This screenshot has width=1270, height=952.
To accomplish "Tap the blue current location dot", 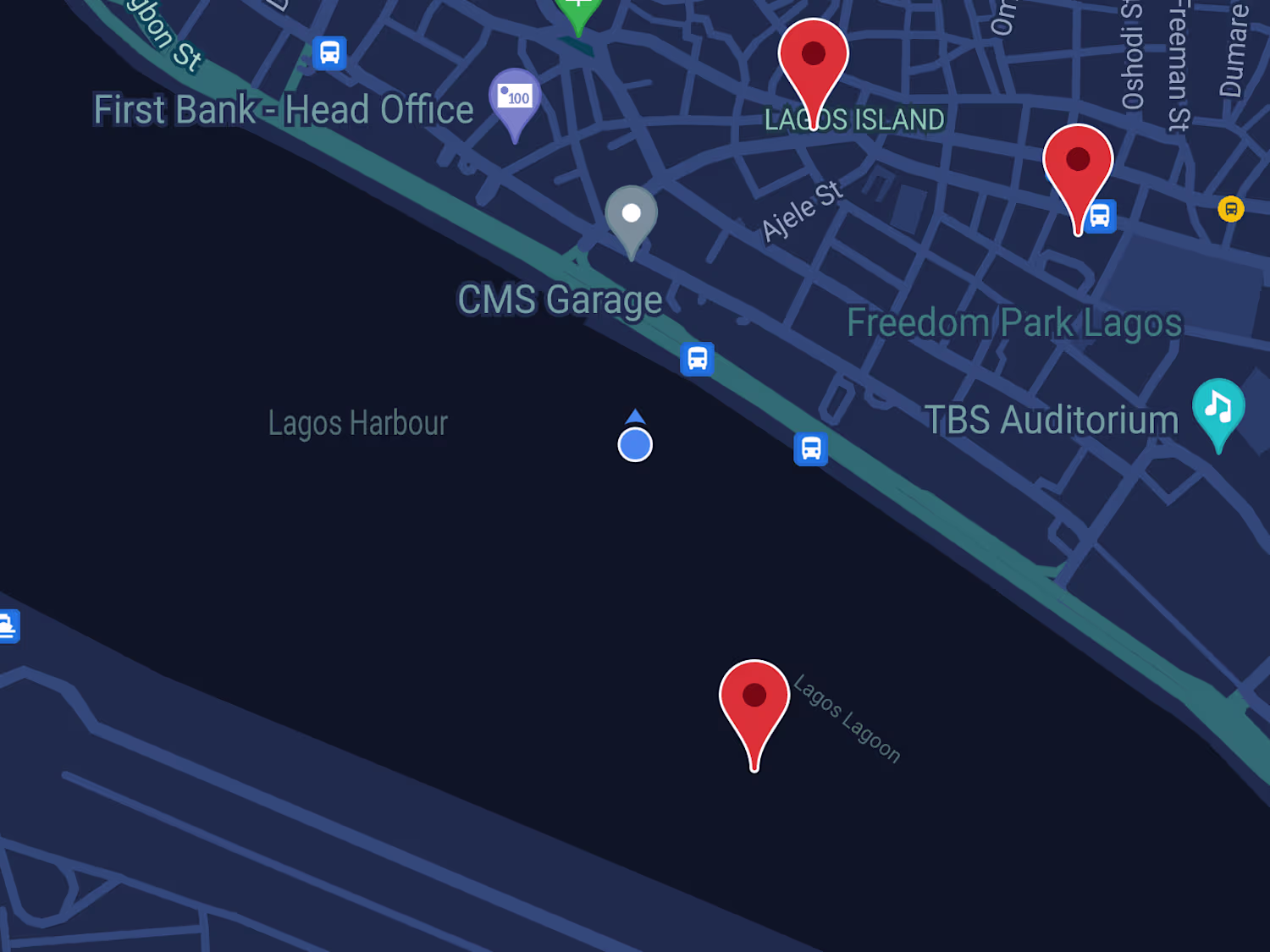I will [635, 444].
